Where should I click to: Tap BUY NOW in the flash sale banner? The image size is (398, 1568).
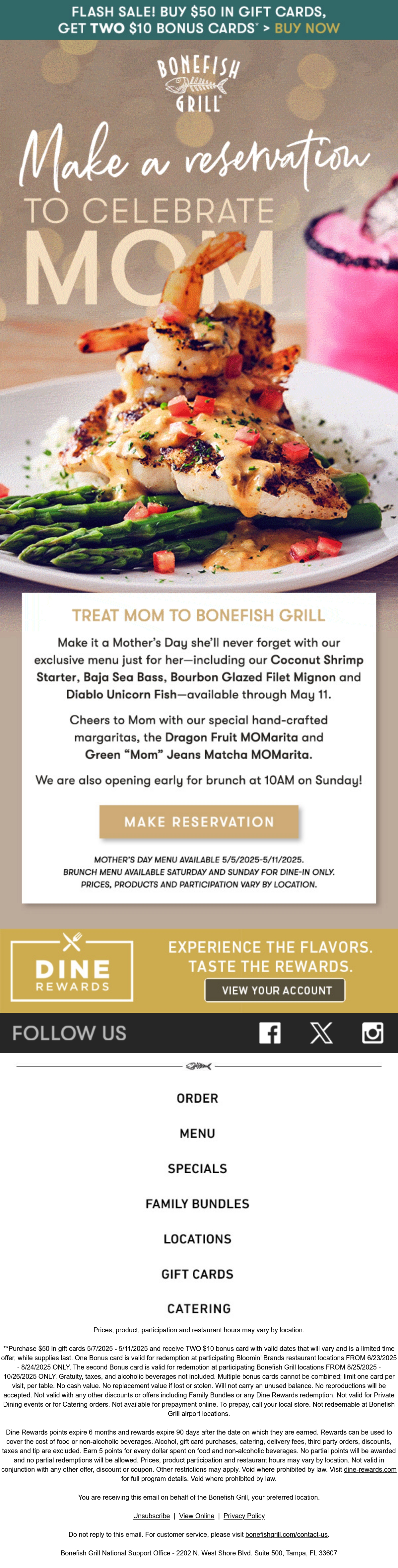coord(307,28)
